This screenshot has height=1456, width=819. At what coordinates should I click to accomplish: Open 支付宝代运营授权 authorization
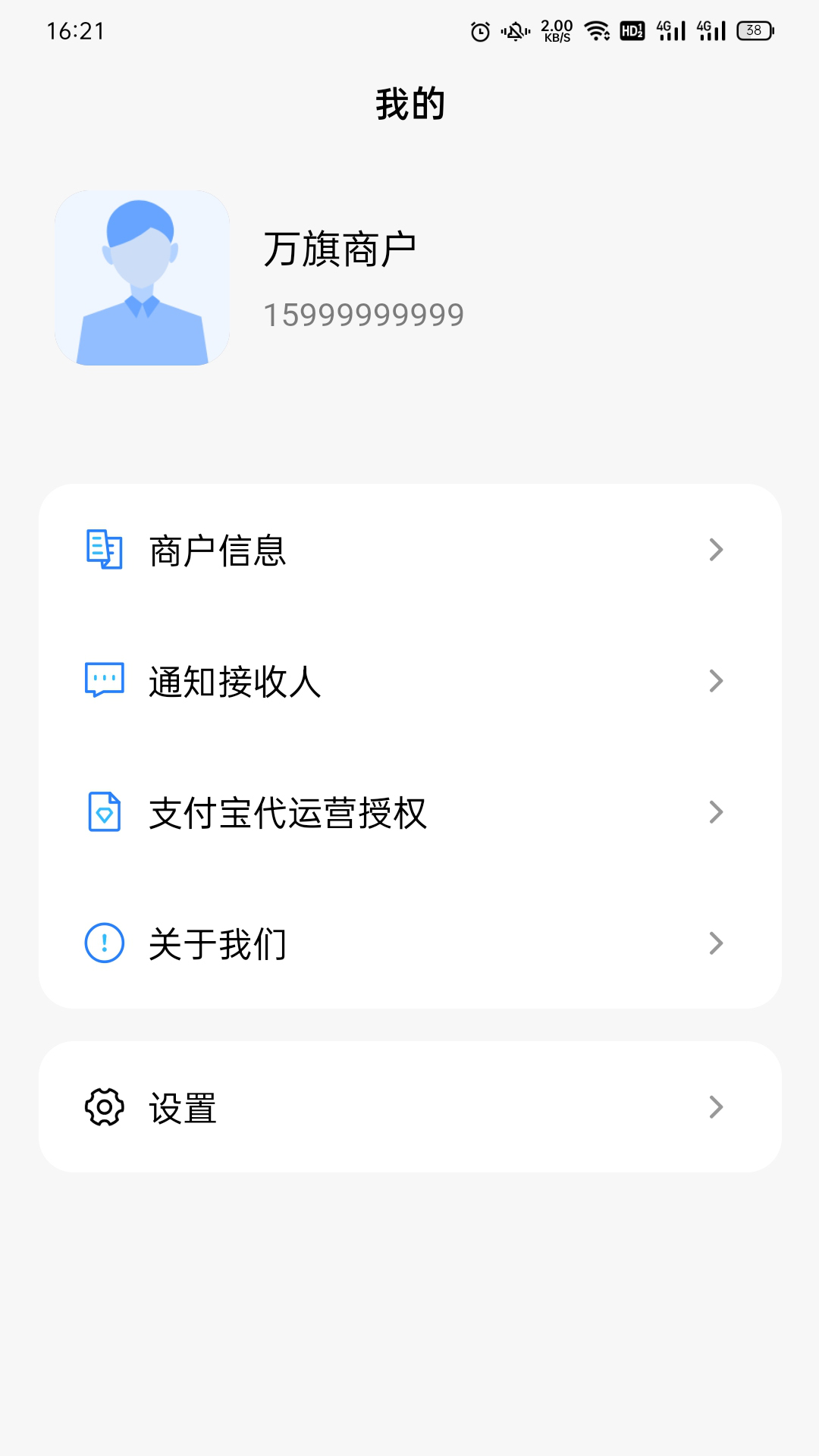point(409,812)
